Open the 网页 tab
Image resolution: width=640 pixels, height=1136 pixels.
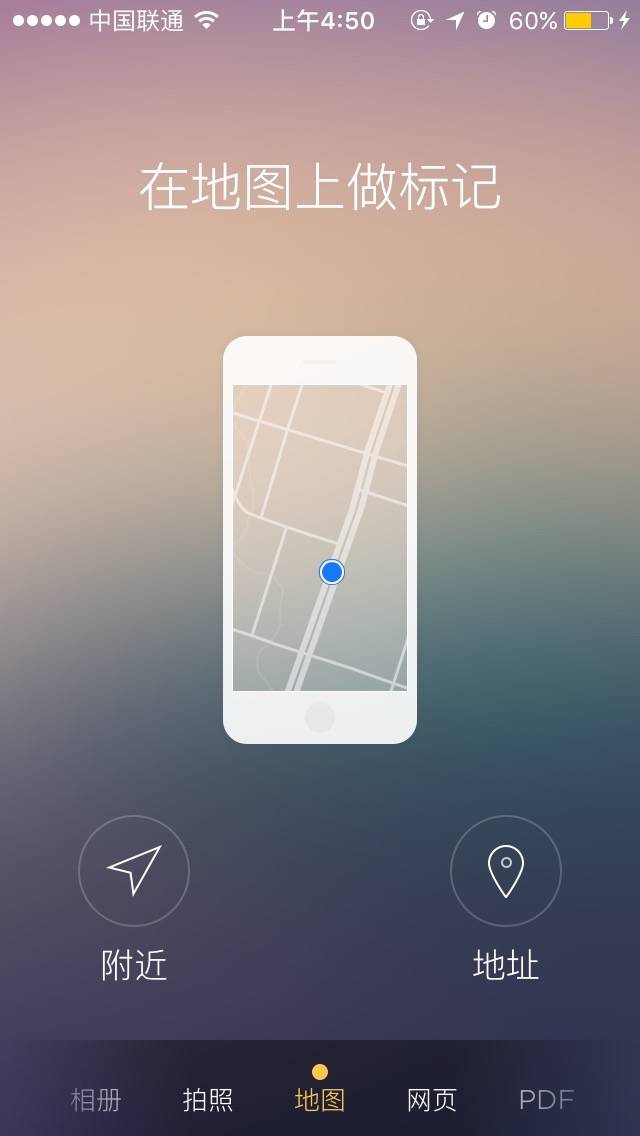point(432,1100)
